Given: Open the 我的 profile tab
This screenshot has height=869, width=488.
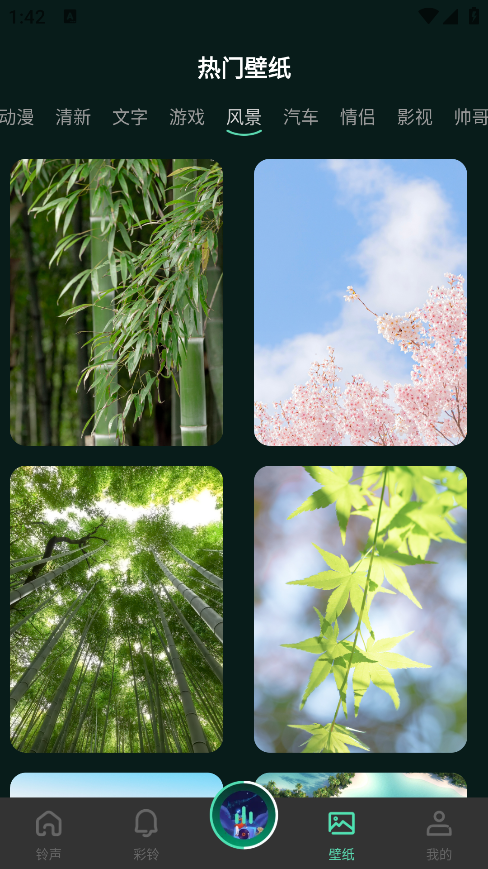Looking at the screenshot, I should click(439, 834).
